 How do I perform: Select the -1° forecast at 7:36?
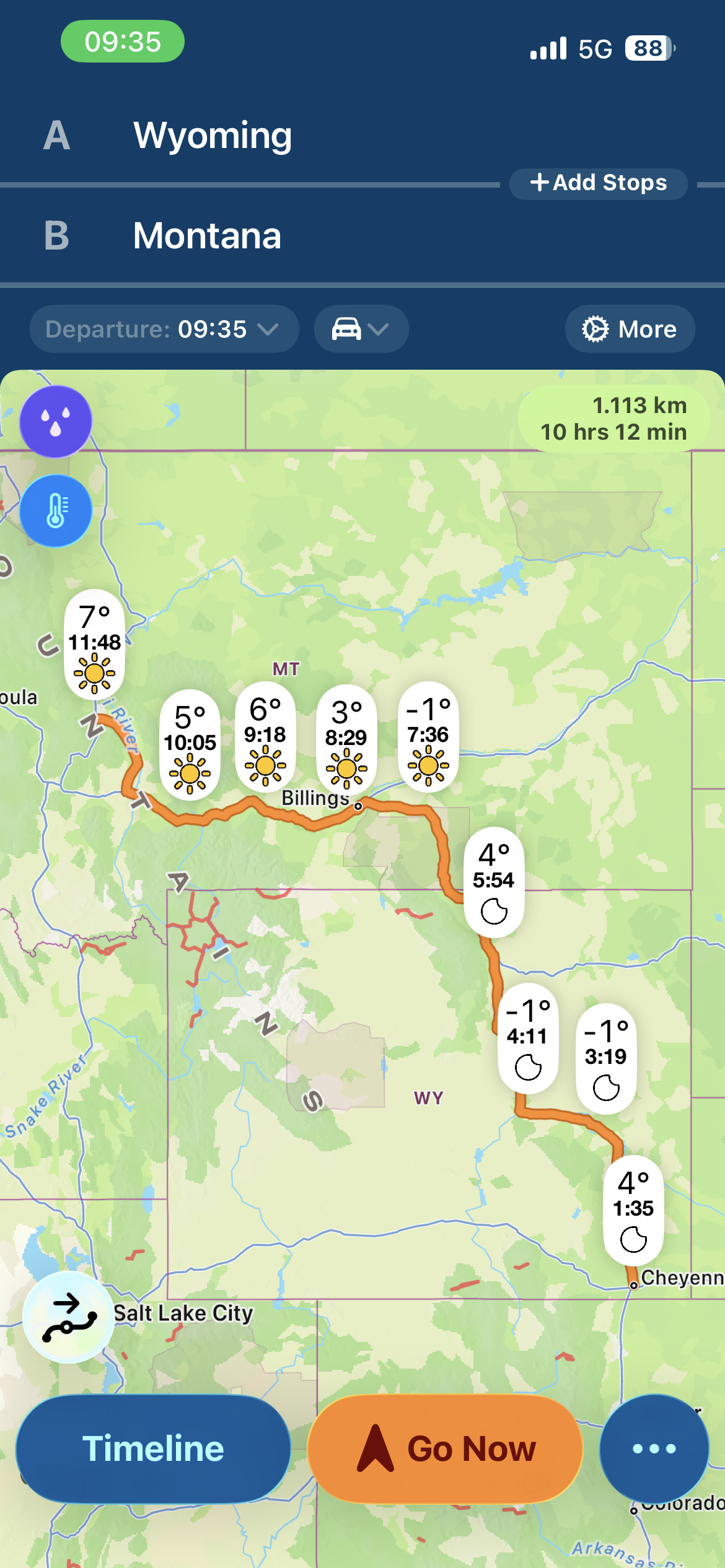428,737
